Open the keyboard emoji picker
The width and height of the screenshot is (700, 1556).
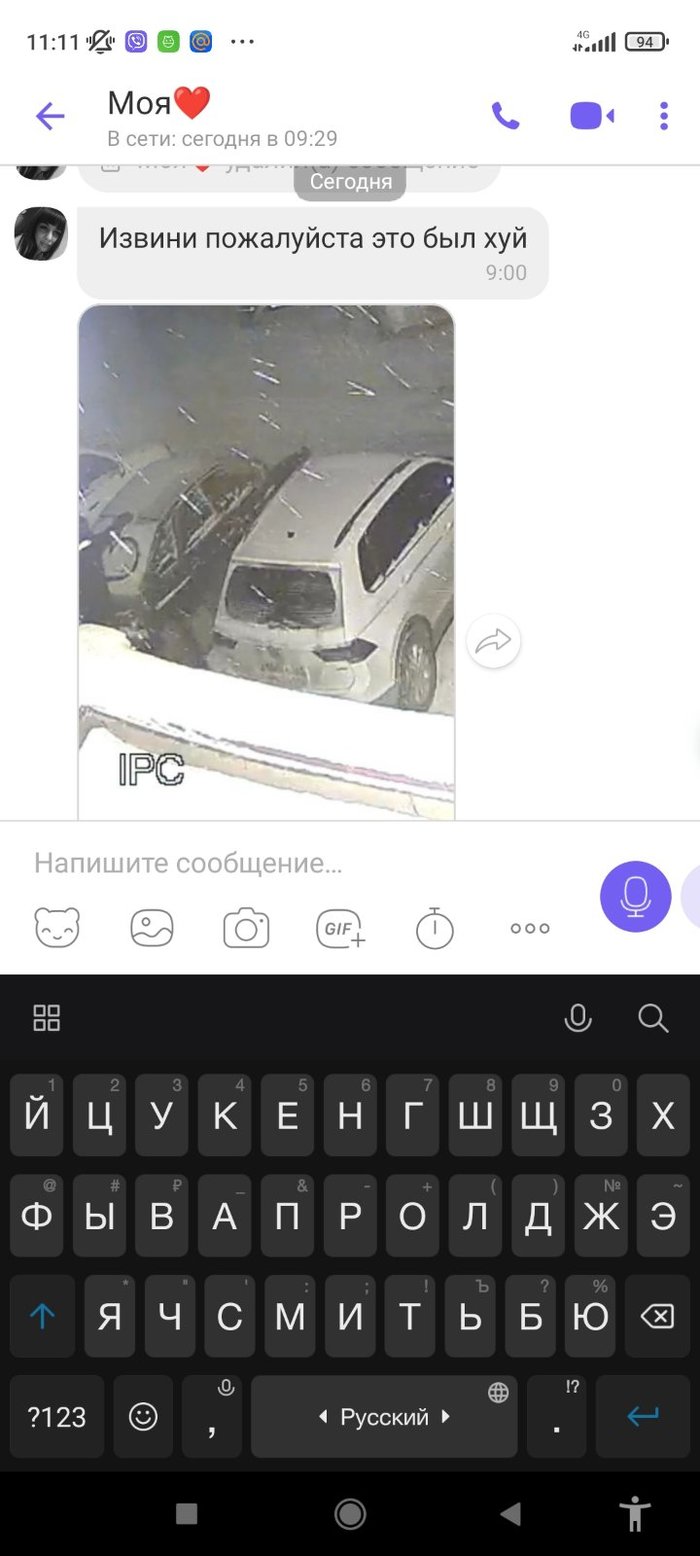pos(143,1417)
